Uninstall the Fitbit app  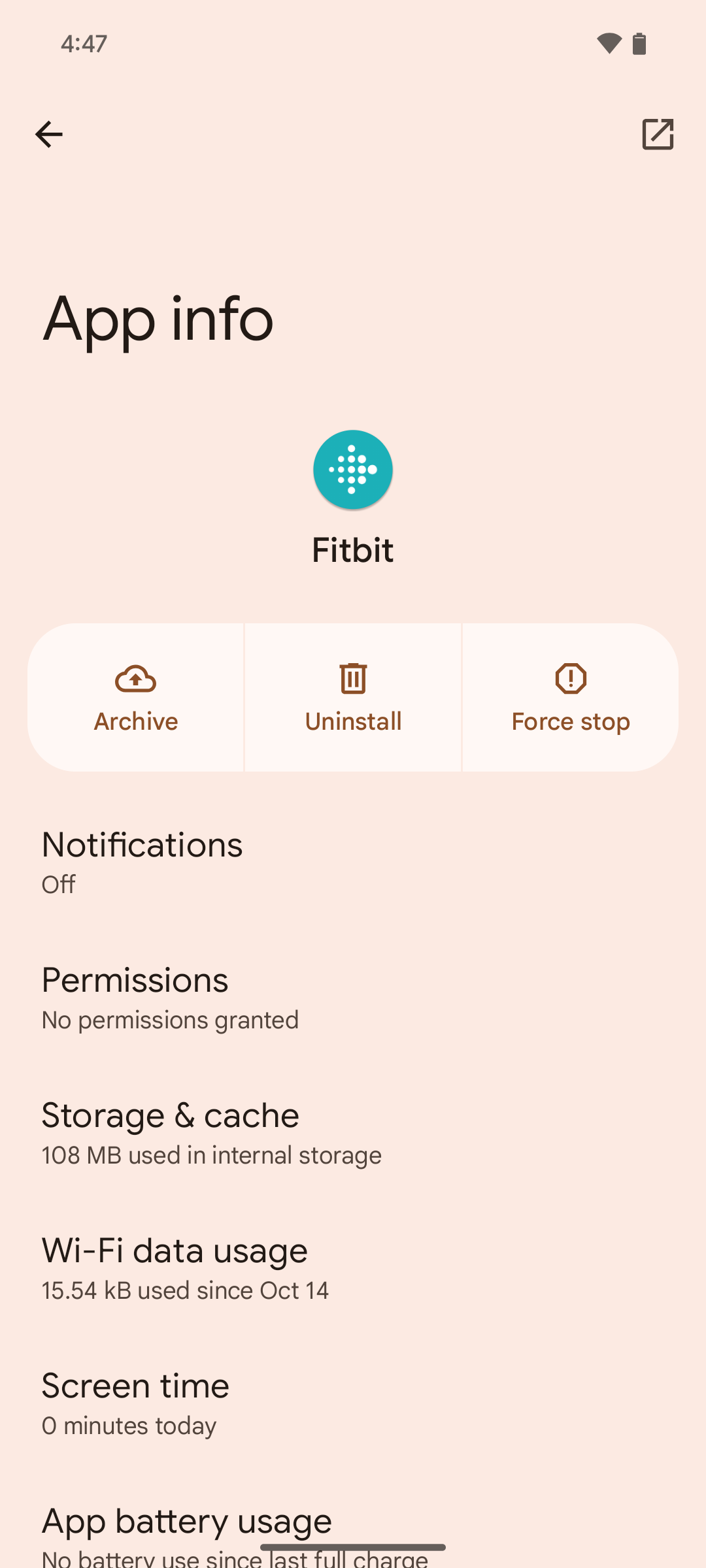tap(353, 698)
